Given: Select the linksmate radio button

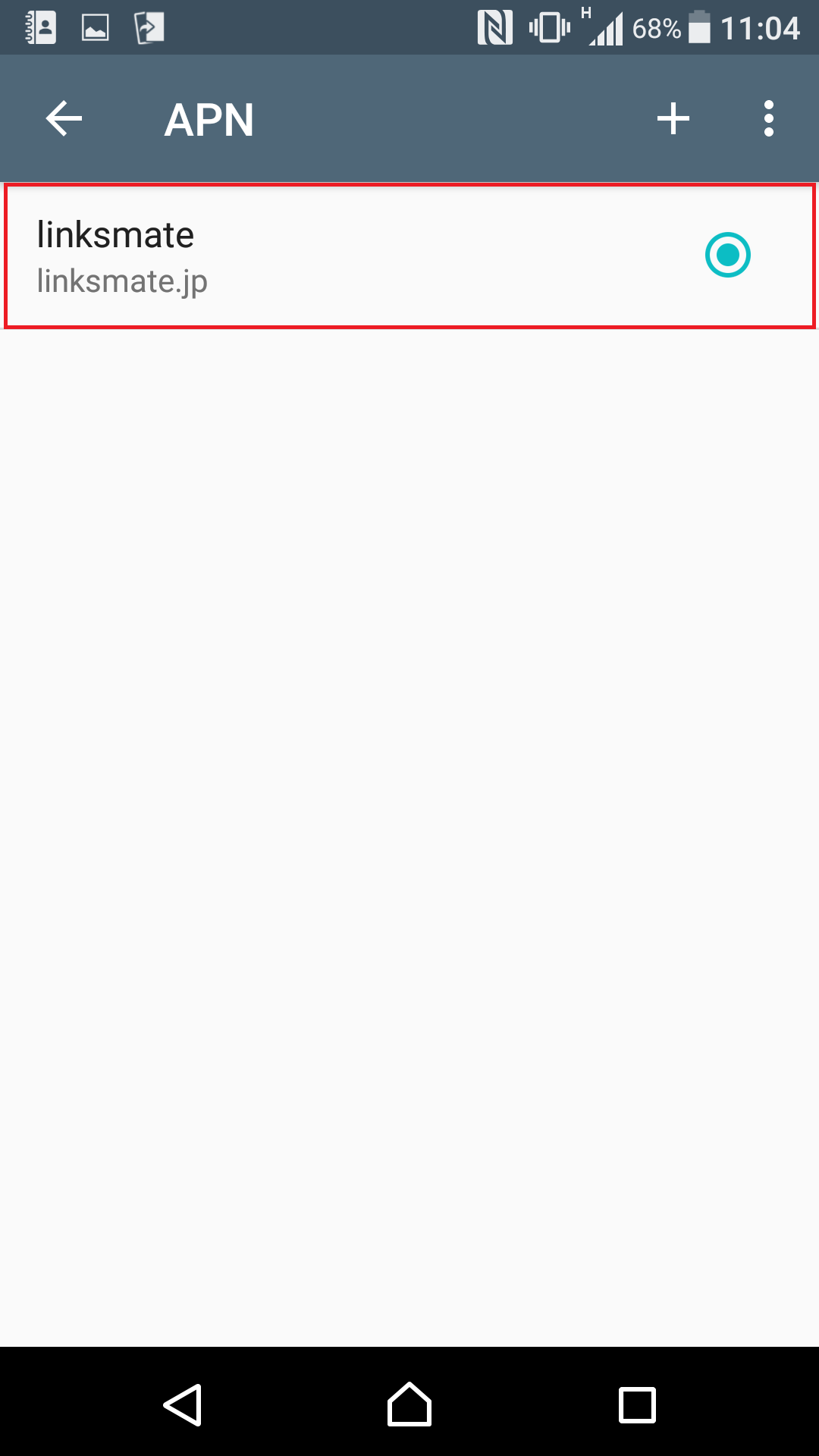Looking at the screenshot, I should [727, 255].
